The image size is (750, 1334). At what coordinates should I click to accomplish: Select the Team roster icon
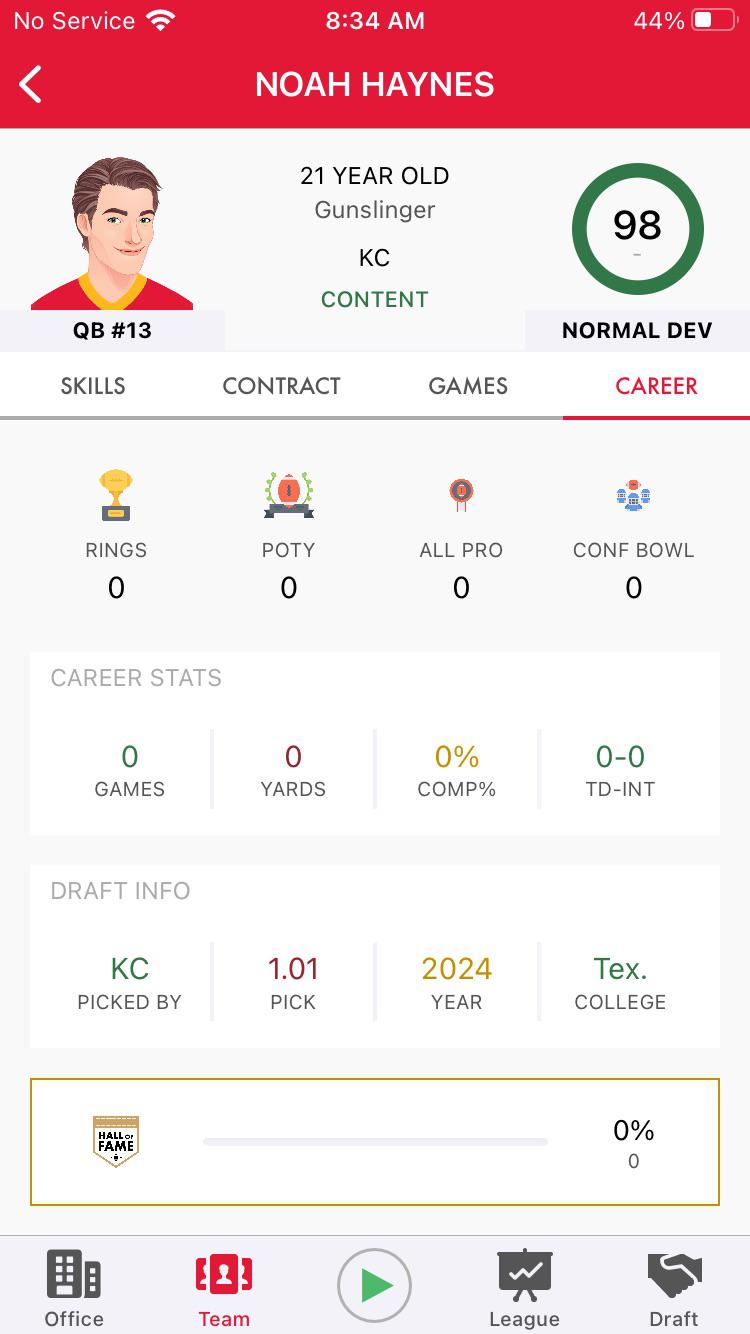click(x=223, y=1275)
